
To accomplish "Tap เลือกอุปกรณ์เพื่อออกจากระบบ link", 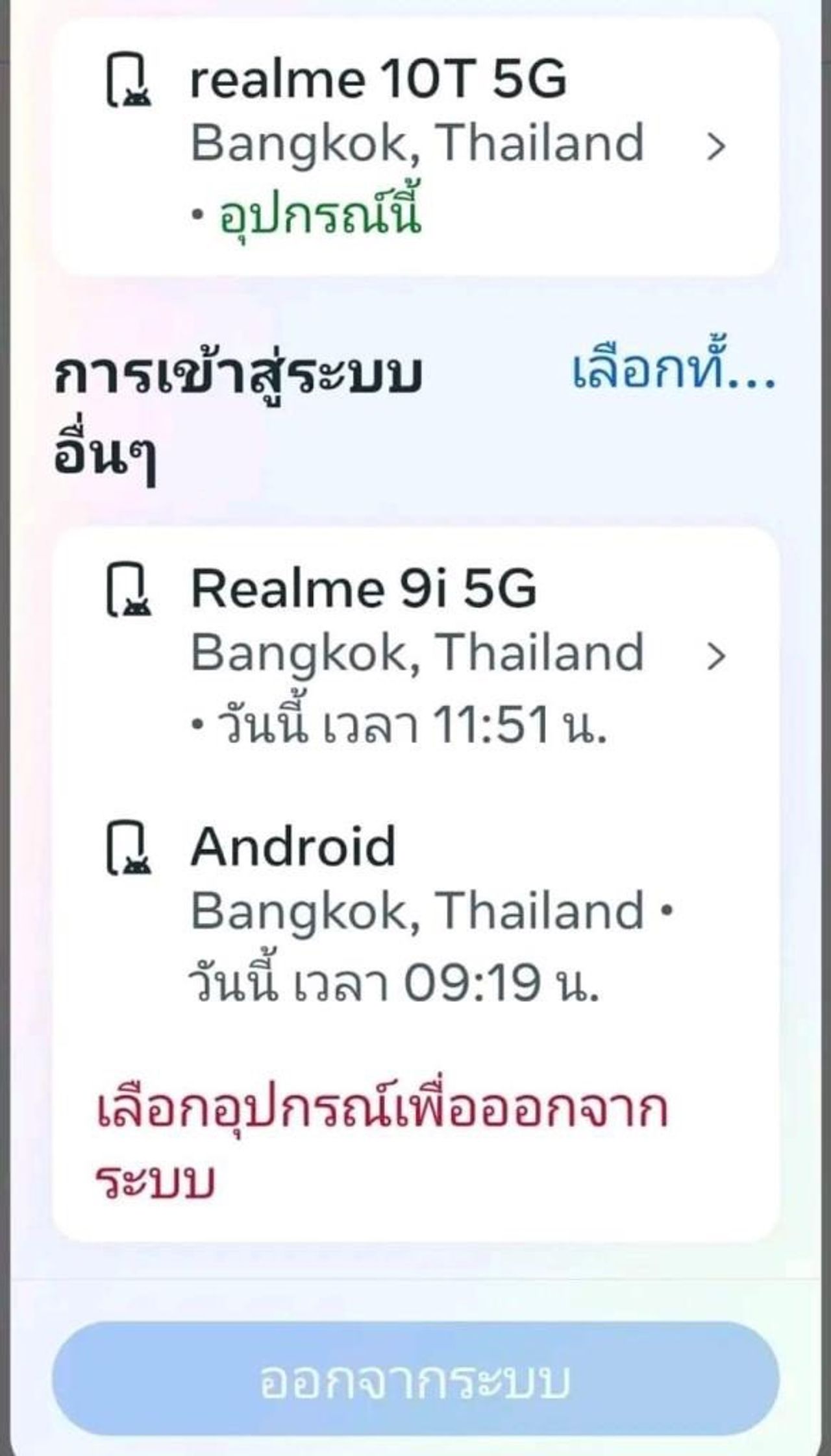I will click(x=382, y=1145).
